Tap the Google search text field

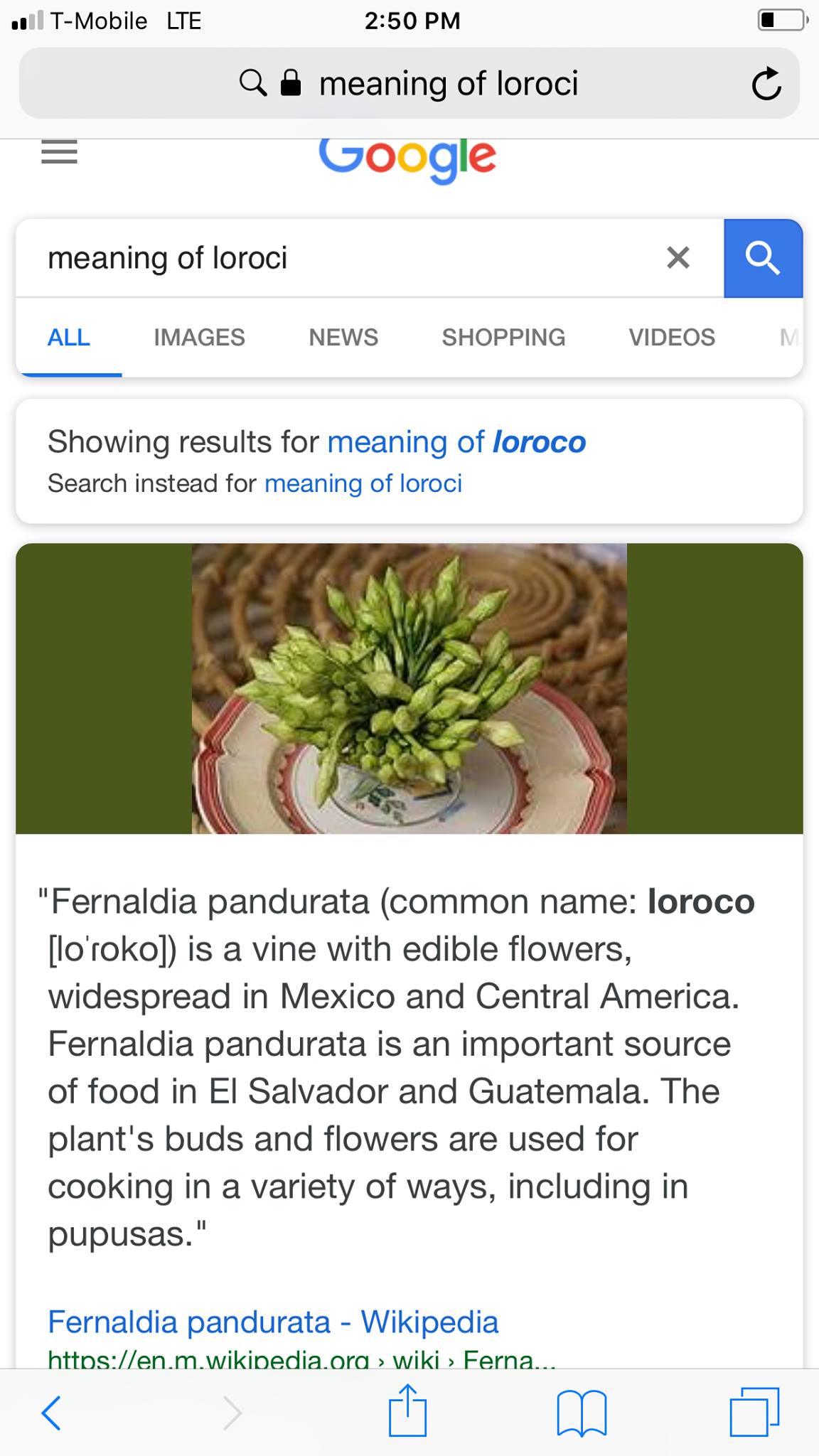(x=340, y=258)
